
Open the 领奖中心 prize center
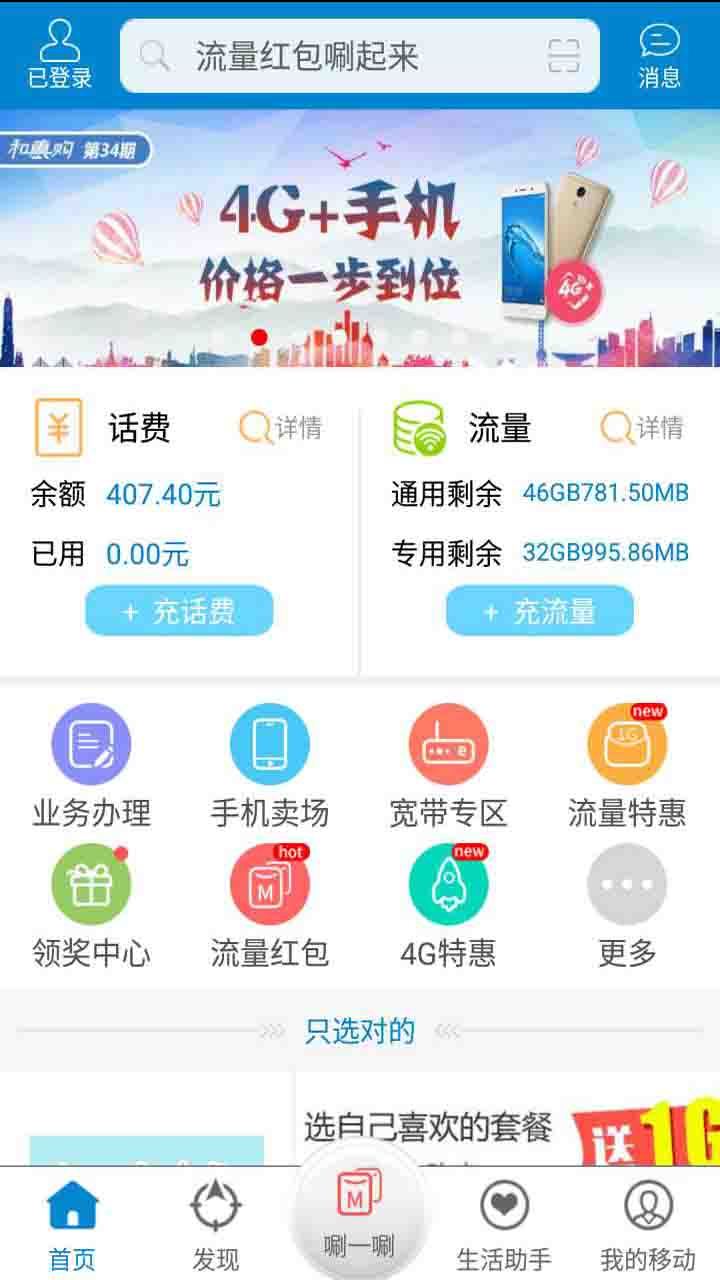point(91,885)
